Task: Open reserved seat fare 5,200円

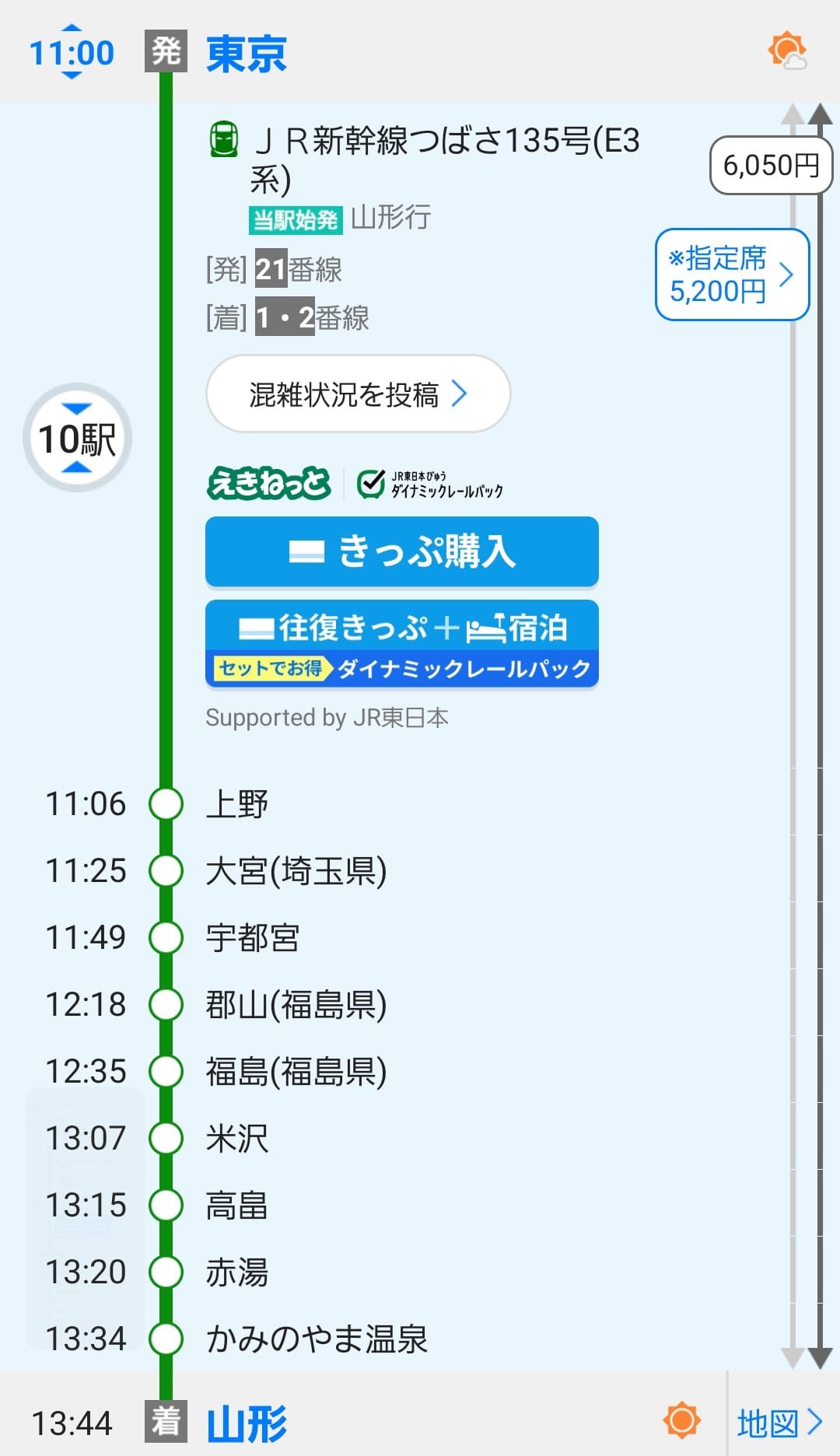Action: [x=732, y=275]
